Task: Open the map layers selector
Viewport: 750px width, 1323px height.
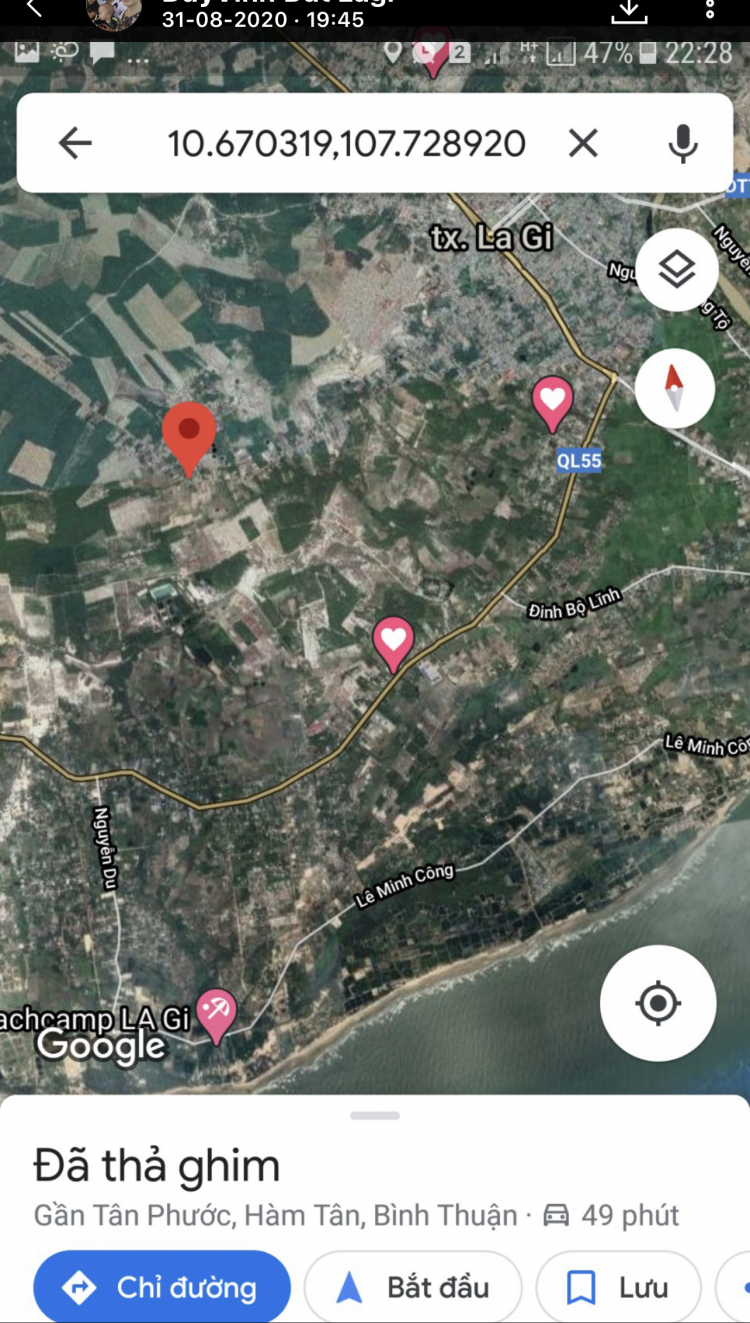Action: (677, 269)
